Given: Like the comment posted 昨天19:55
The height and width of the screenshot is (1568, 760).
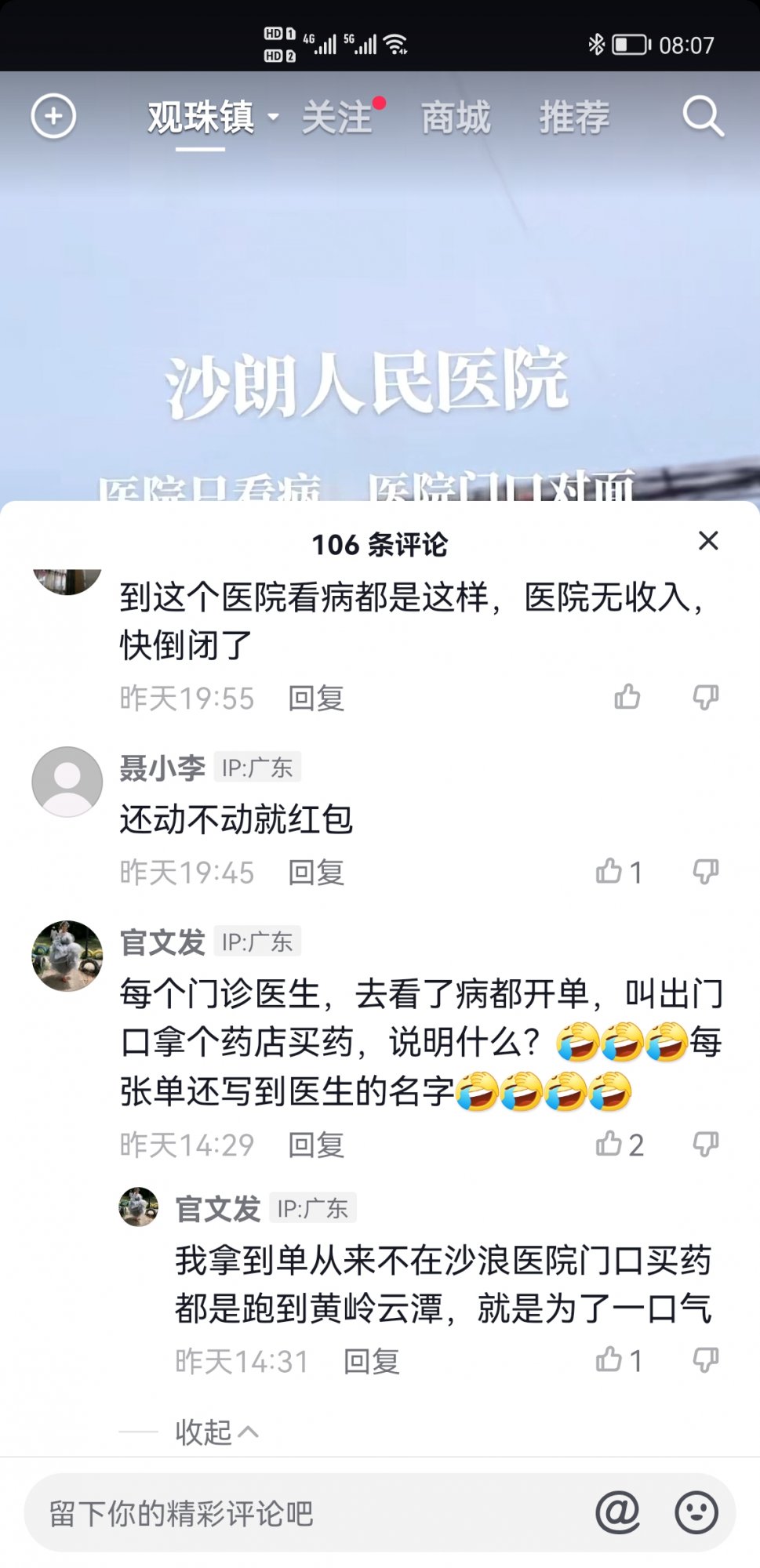Looking at the screenshot, I should [x=627, y=697].
